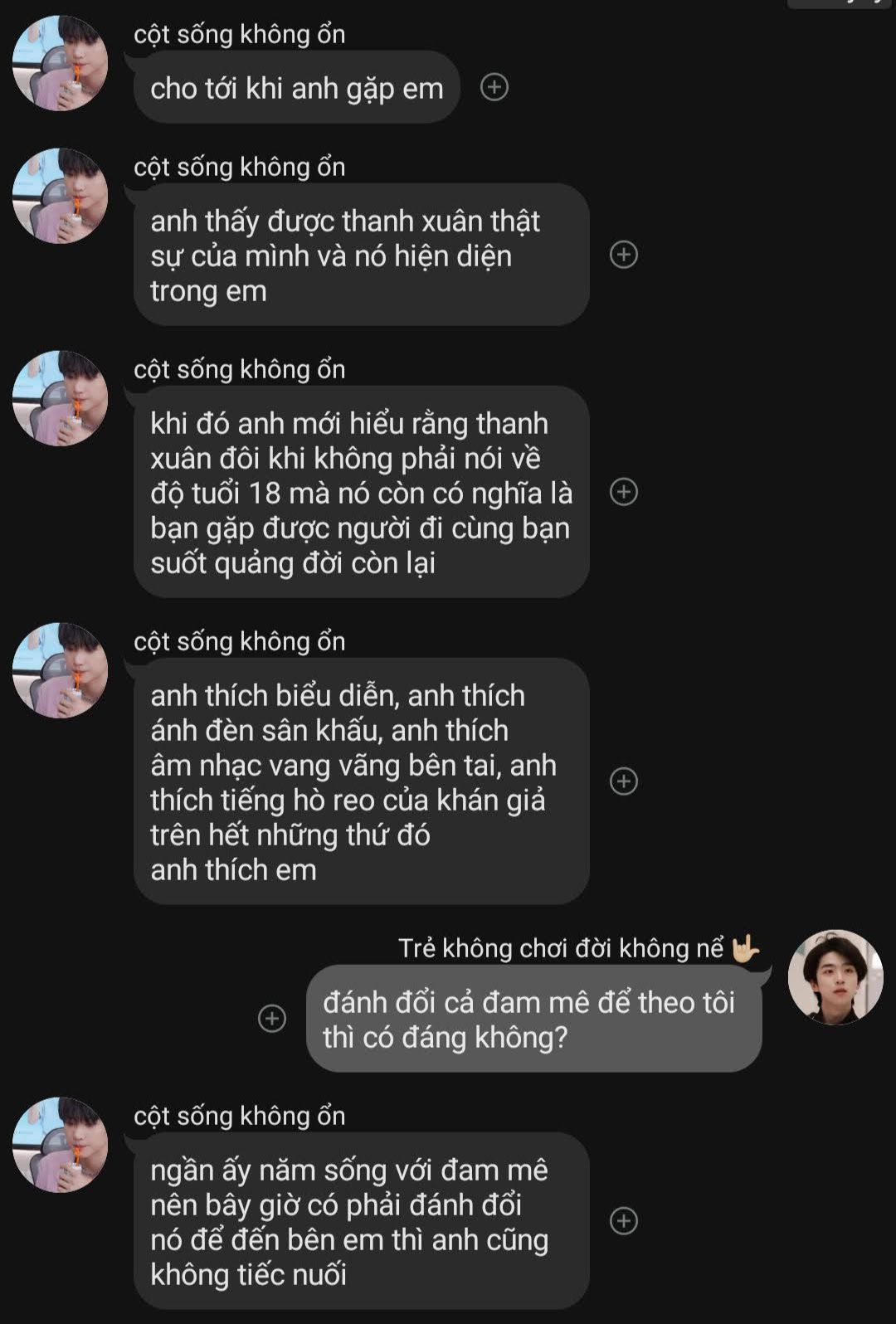React to 'anh thích biểu diễn' message
896x1324 pixels.
click(x=624, y=781)
